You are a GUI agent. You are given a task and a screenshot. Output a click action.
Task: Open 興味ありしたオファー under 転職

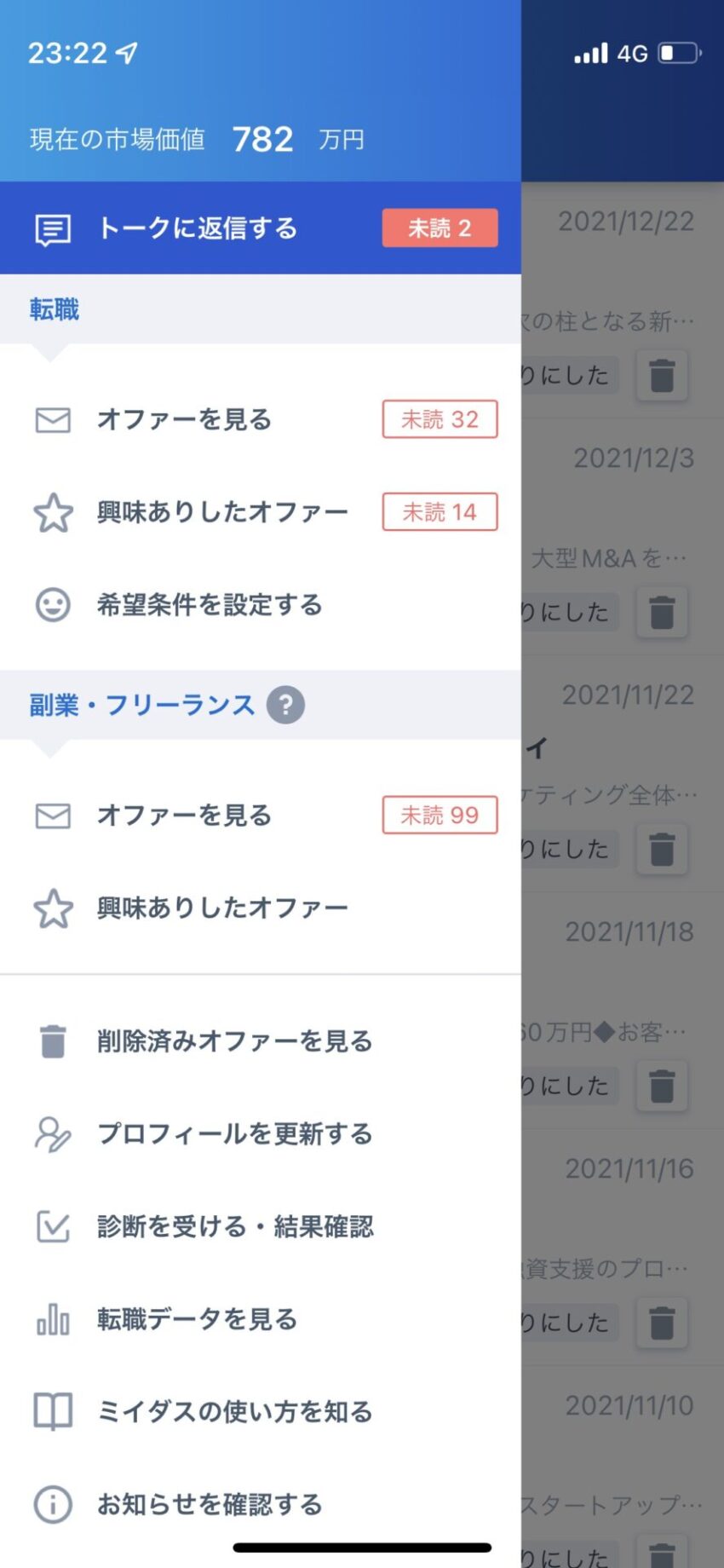point(221,512)
